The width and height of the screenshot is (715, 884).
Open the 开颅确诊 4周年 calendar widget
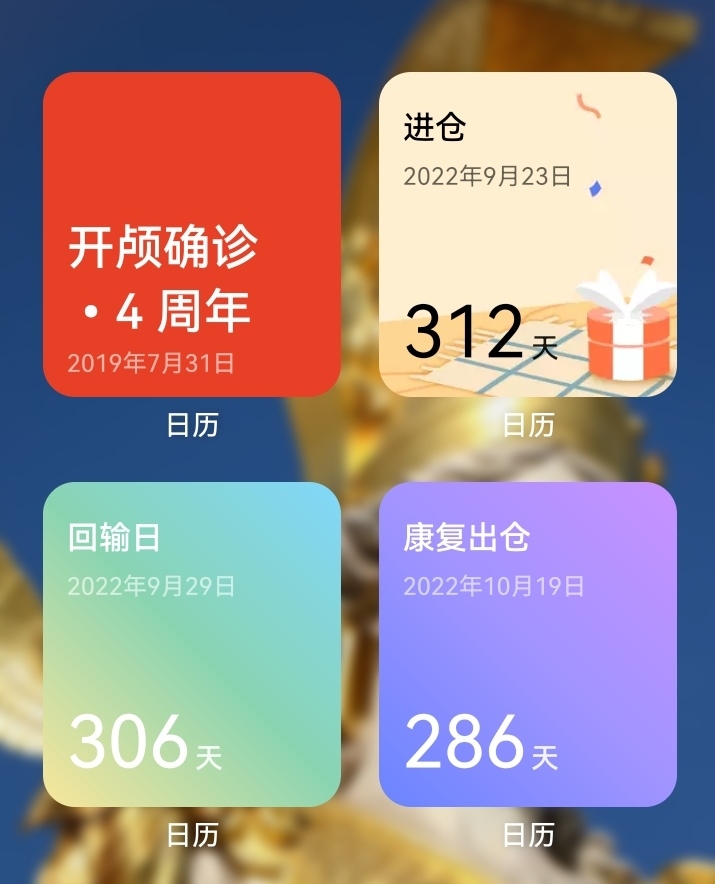(x=191, y=235)
